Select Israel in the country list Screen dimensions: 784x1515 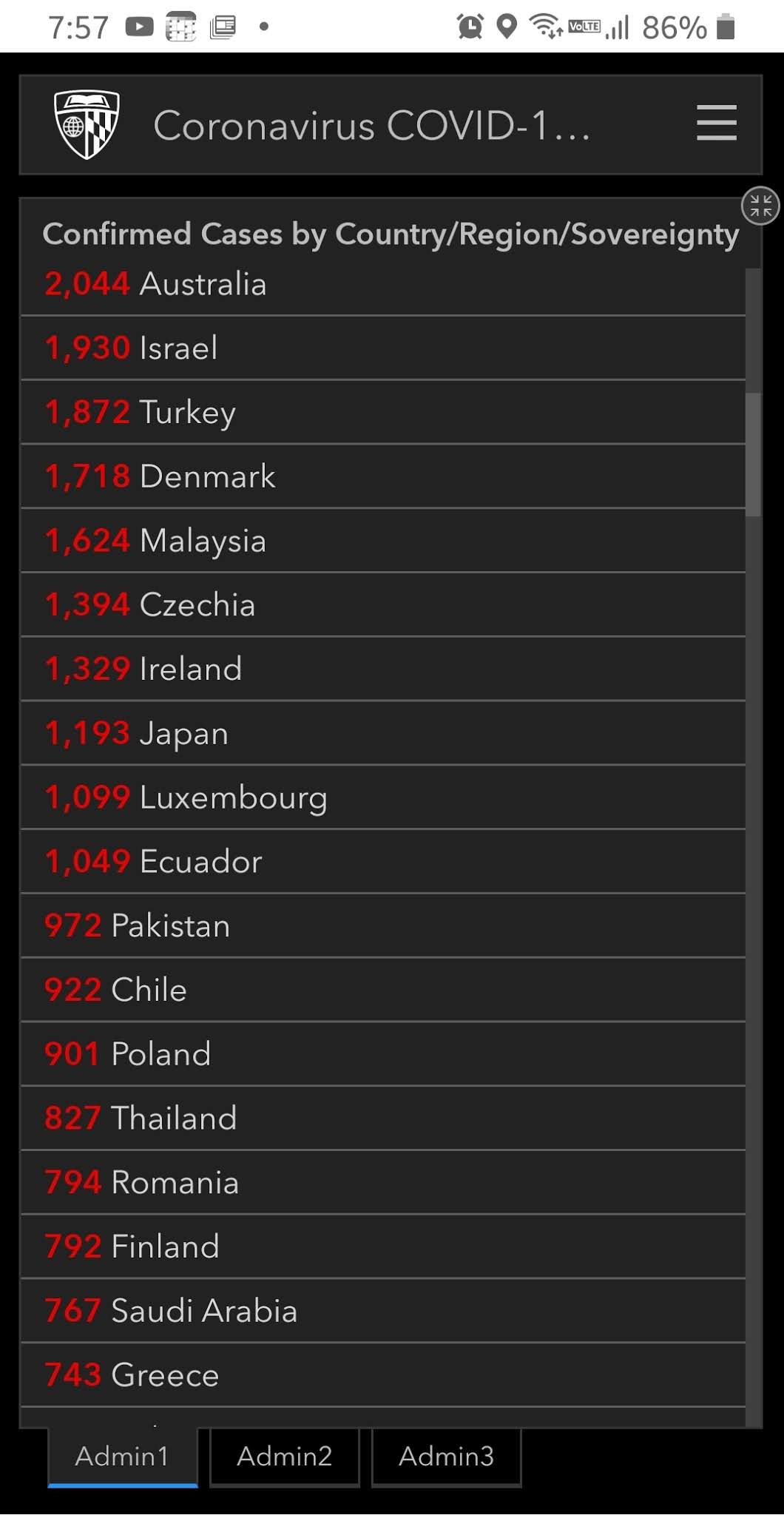[x=383, y=348]
